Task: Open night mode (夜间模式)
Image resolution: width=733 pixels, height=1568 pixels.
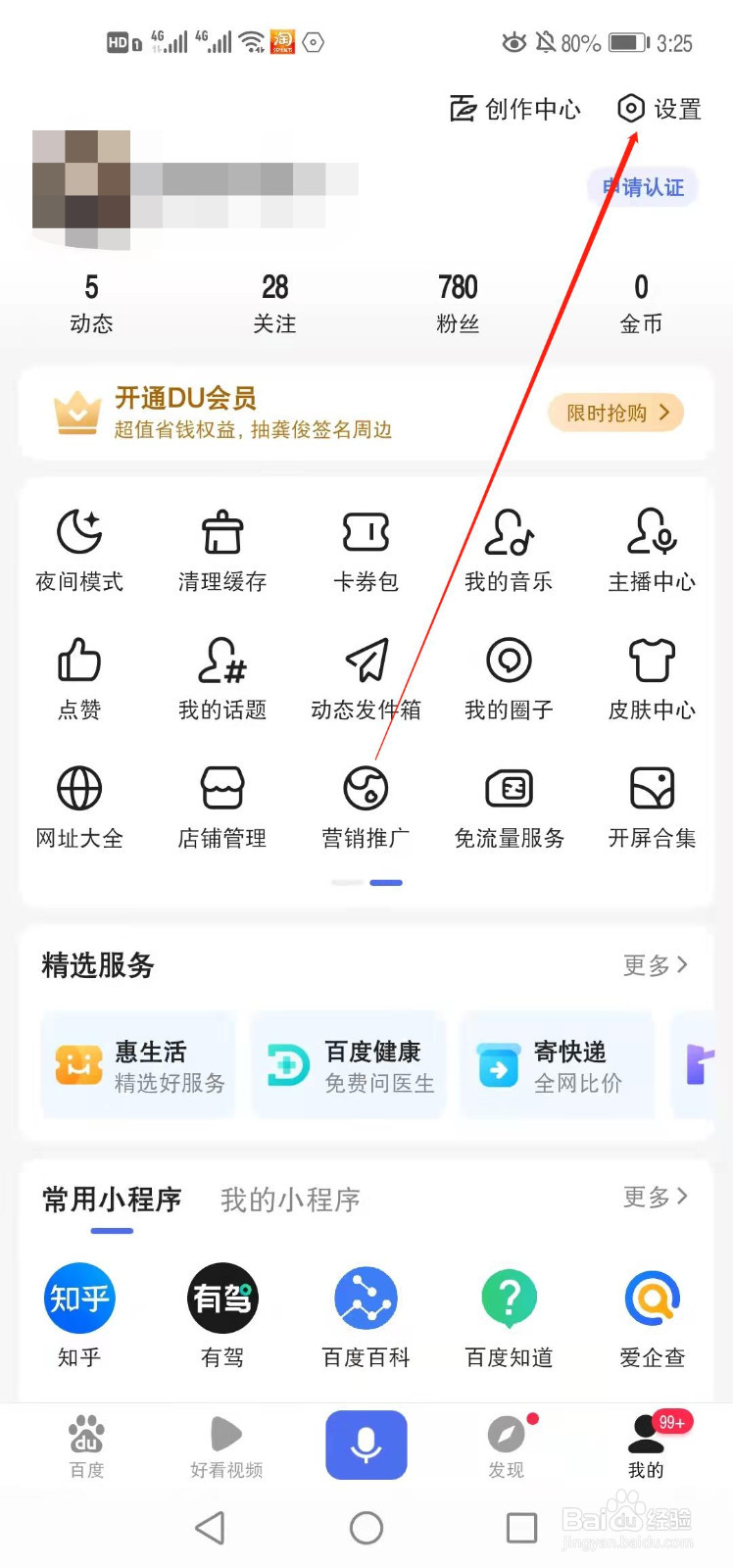Action: tap(78, 549)
